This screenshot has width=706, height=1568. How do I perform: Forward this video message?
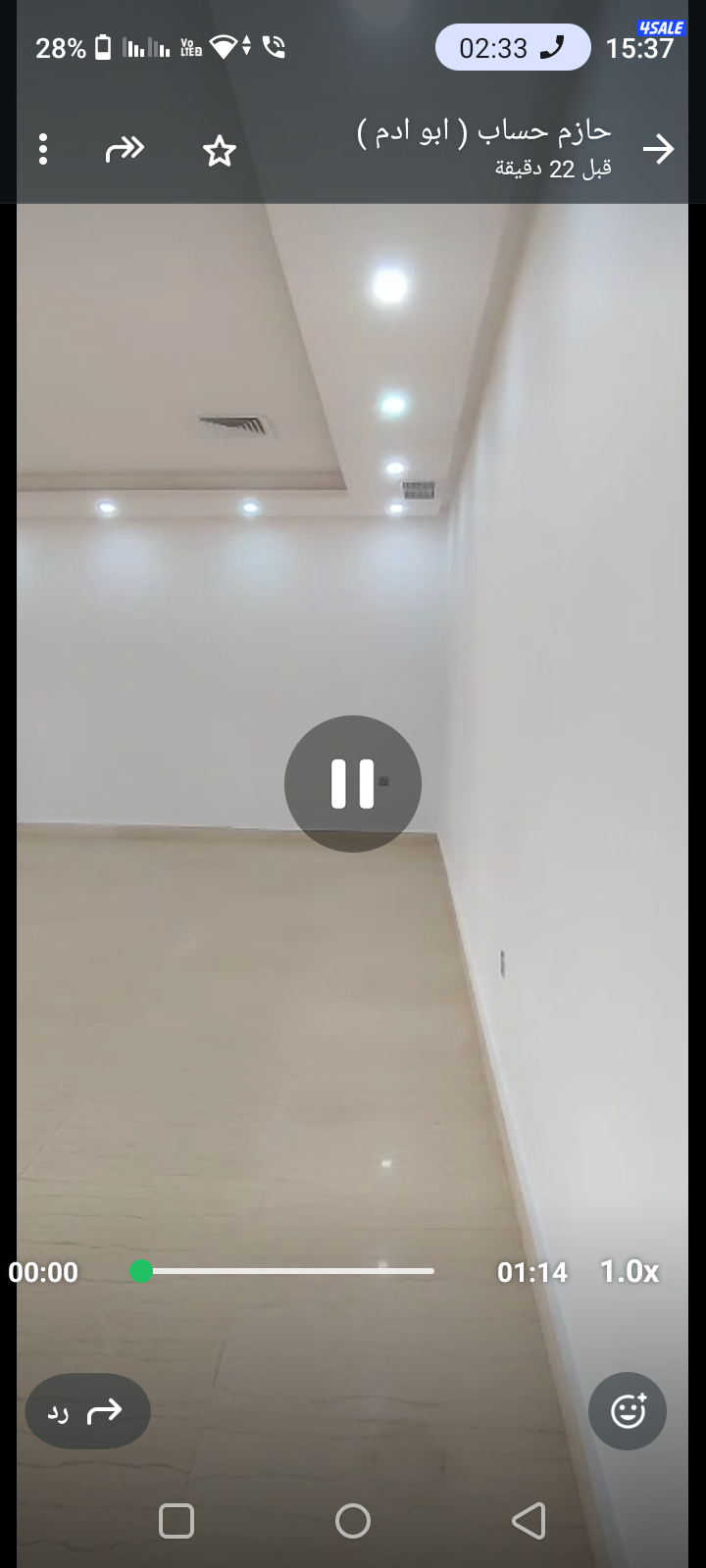(x=125, y=149)
